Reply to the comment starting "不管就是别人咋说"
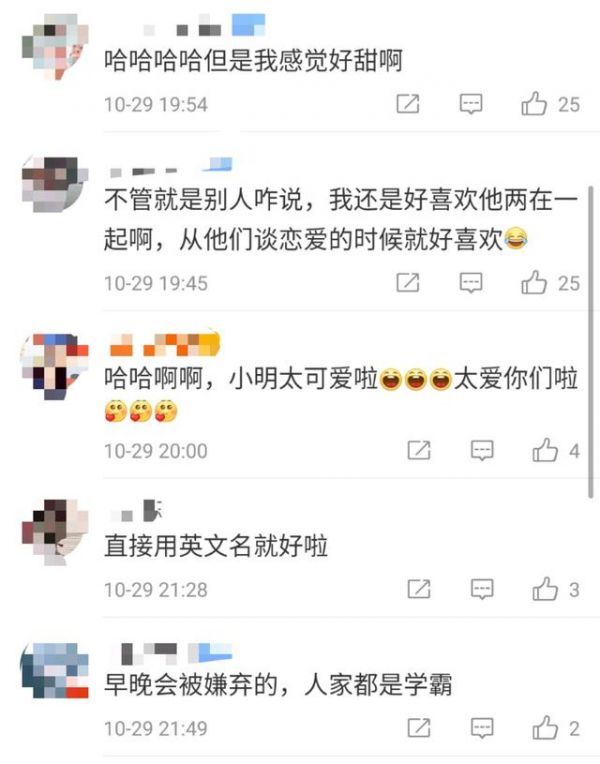600x764 pixels. (471, 283)
